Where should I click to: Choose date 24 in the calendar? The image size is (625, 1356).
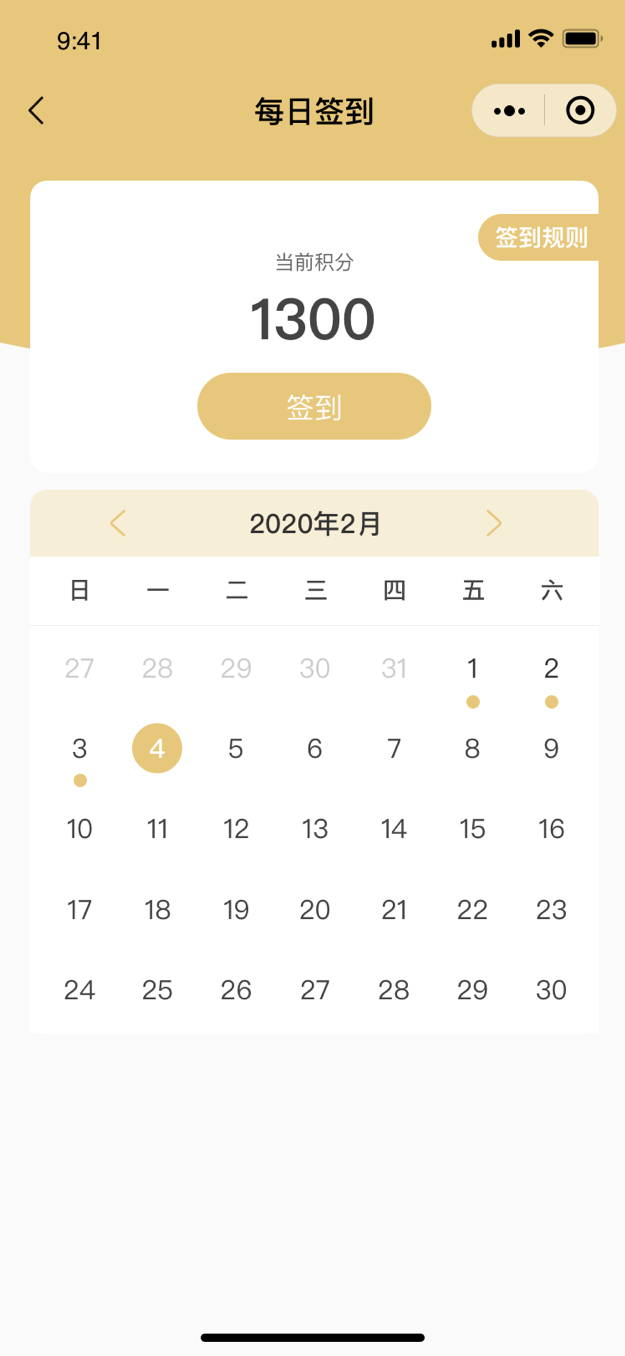coord(80,990)
